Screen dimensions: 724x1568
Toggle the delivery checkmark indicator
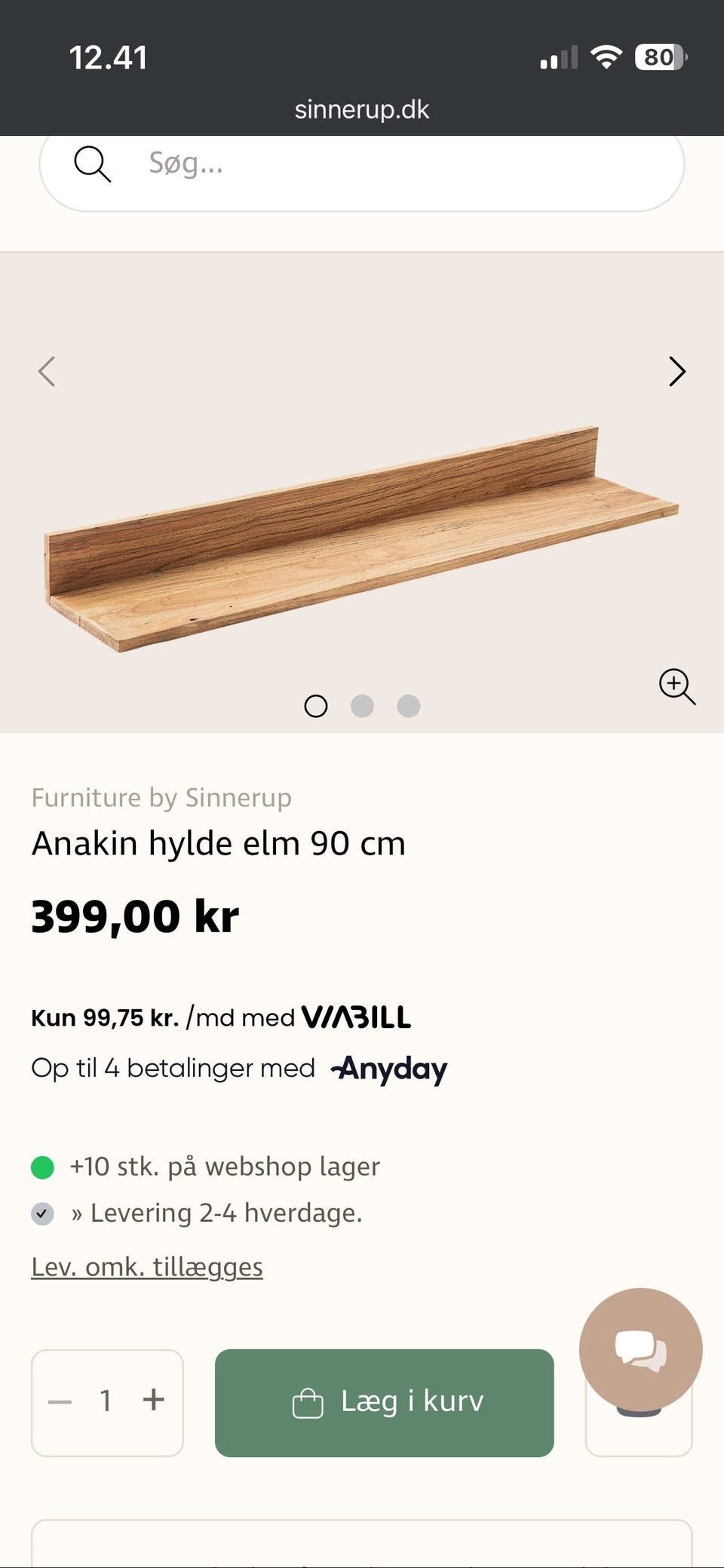pos(43,1214)
